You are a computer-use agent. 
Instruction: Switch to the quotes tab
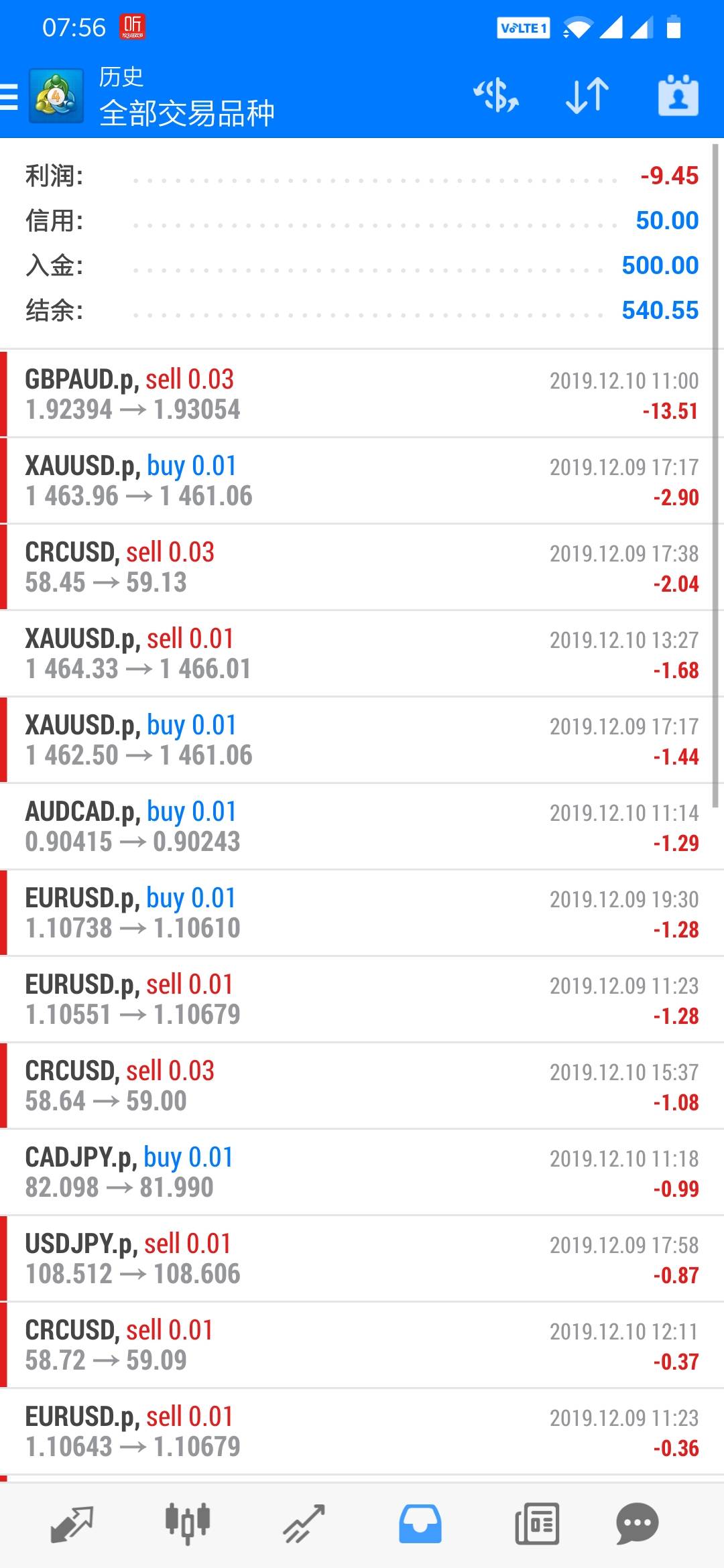(x=71, y=1524)
